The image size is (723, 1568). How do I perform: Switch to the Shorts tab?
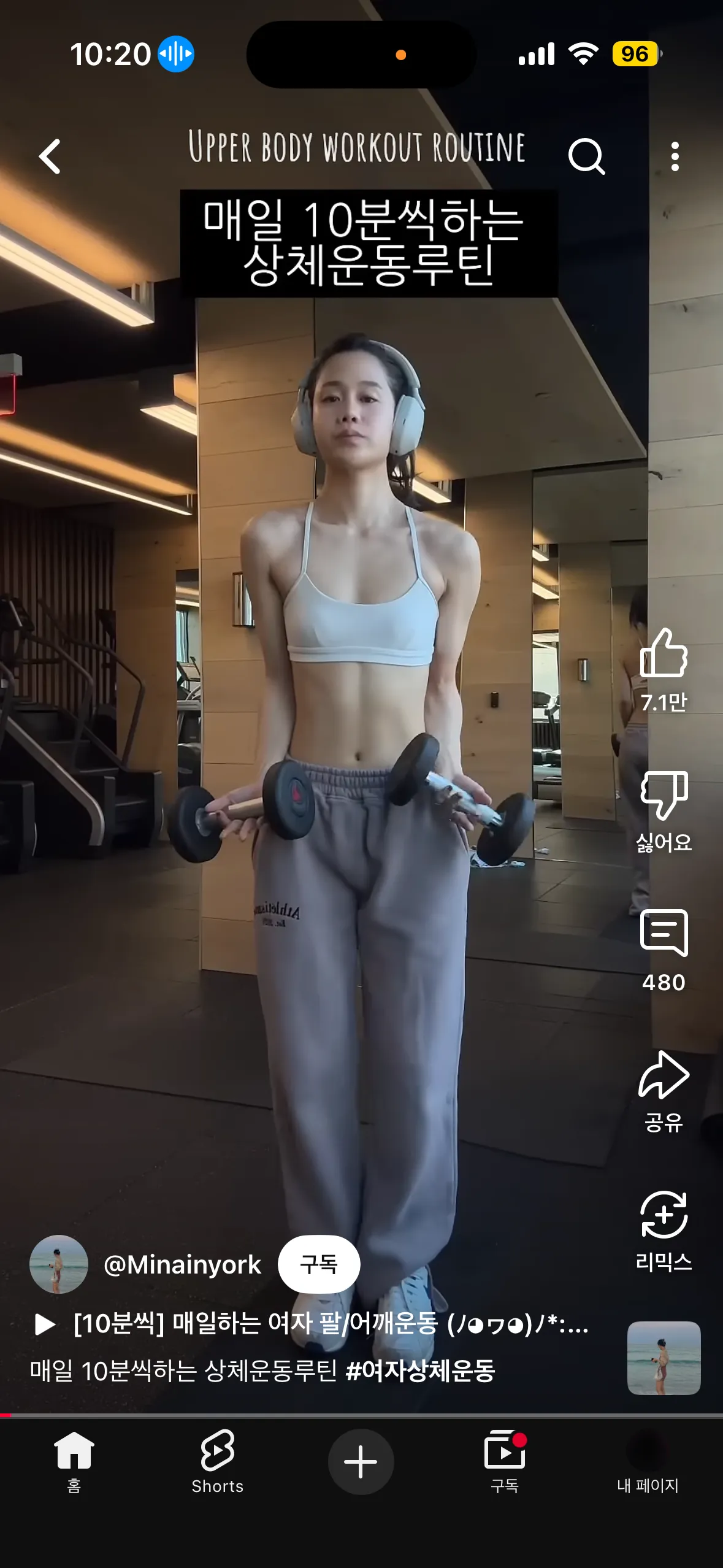218,1461
